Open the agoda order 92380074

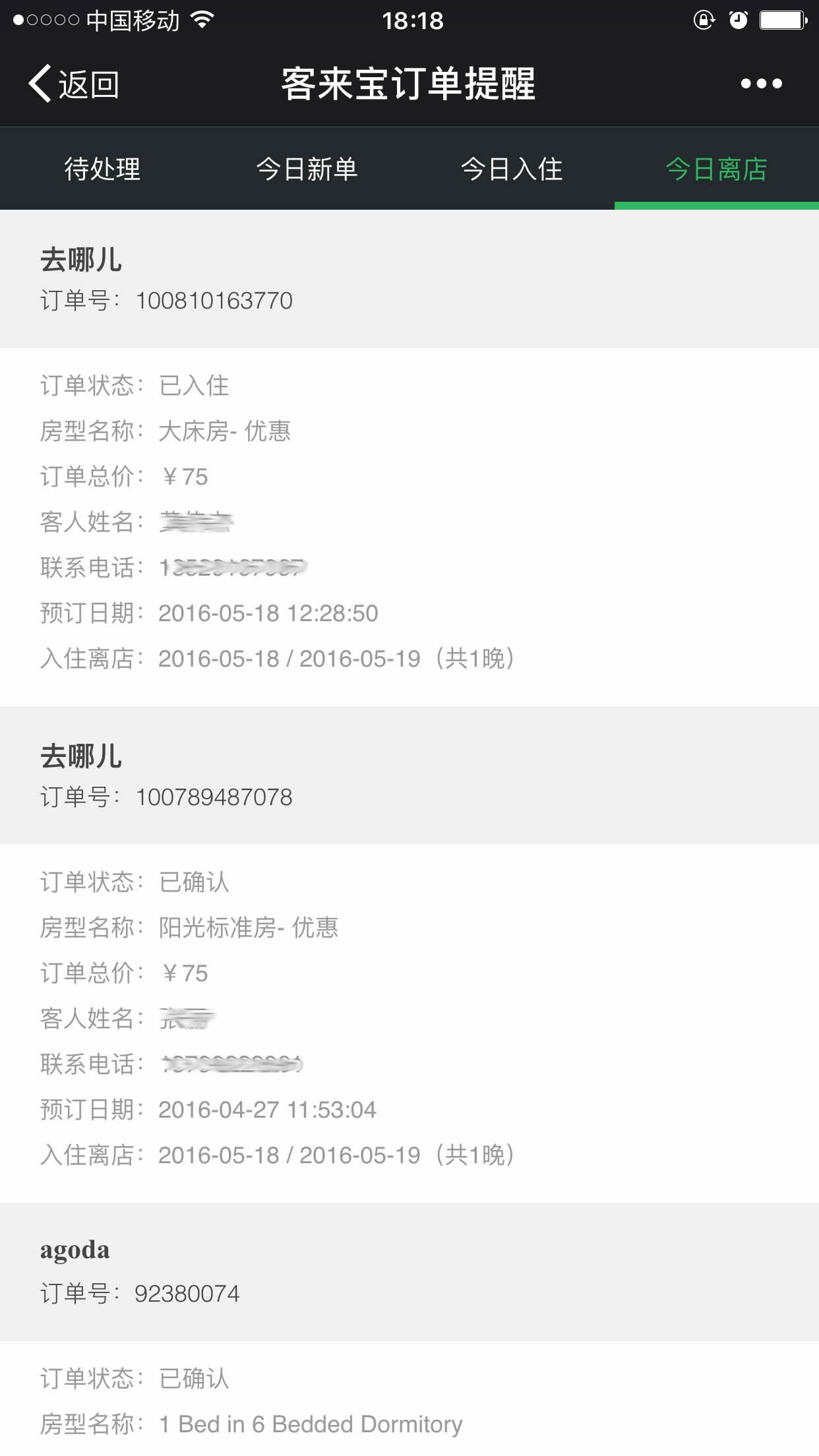409,1272
